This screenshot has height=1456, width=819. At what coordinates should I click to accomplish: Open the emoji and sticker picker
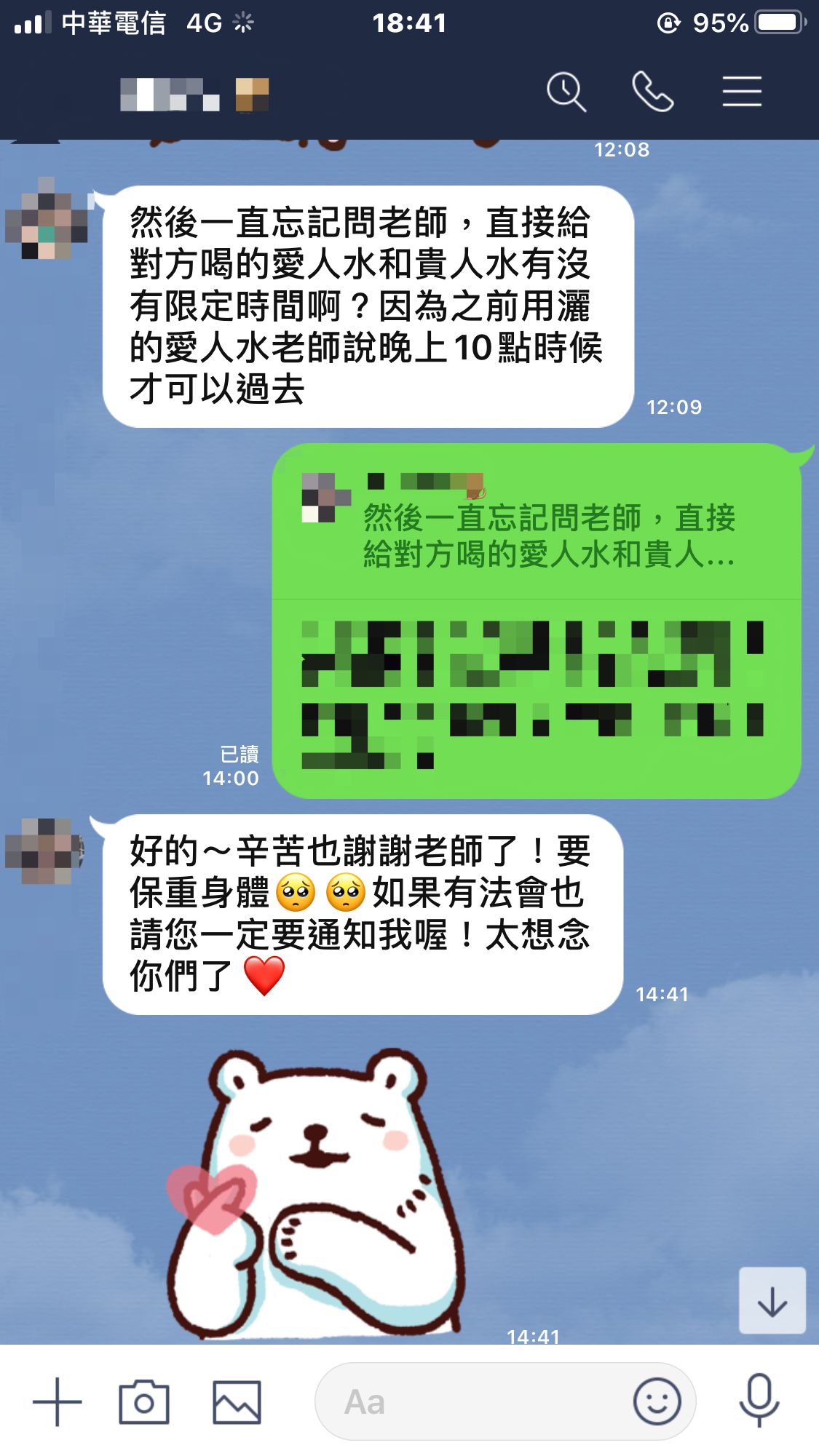coord(657,1401)
